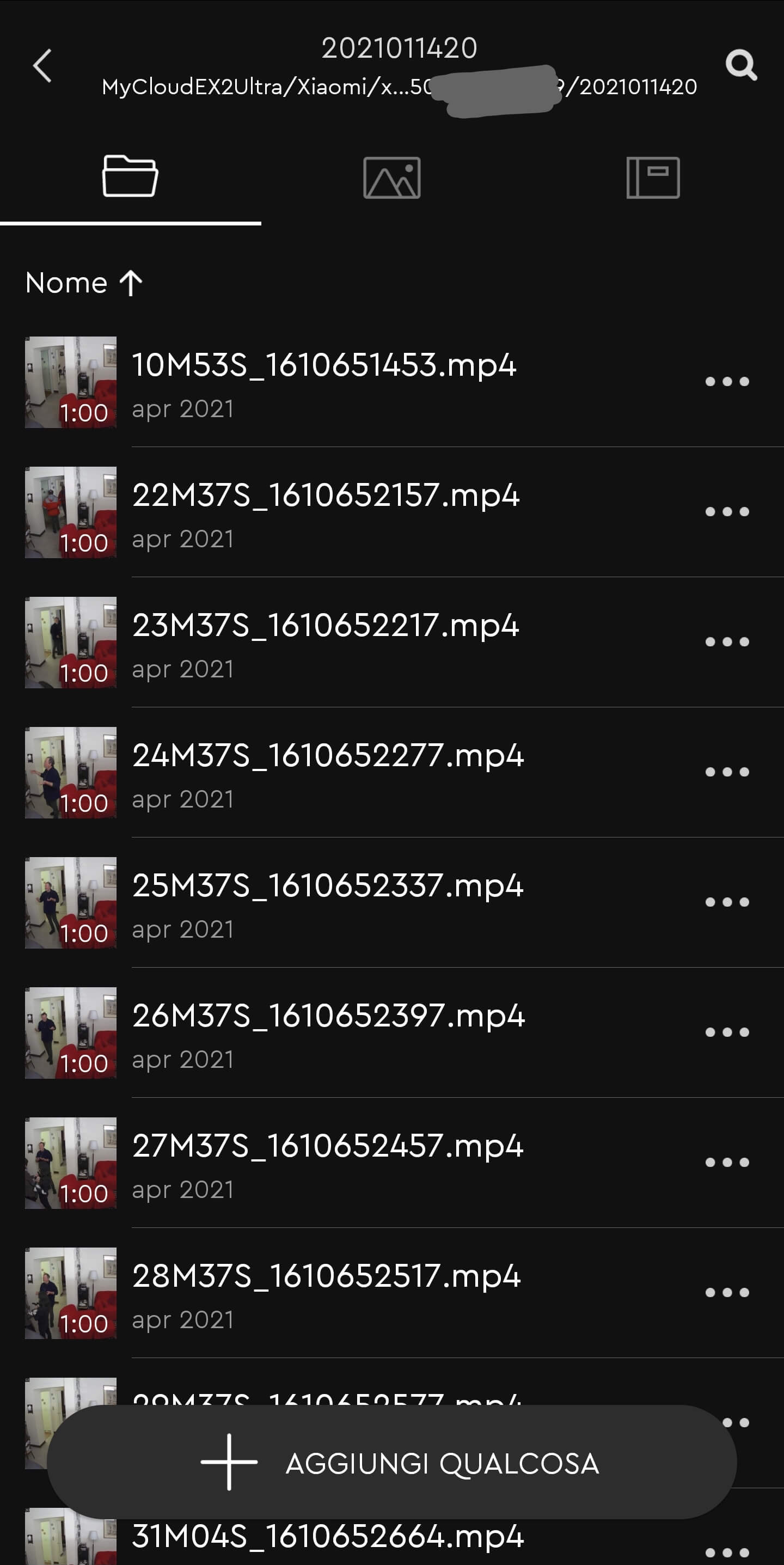View the video 24M37S_1610652277.mp4
This screenshot has height=1565, width=784.
point(328,756)
